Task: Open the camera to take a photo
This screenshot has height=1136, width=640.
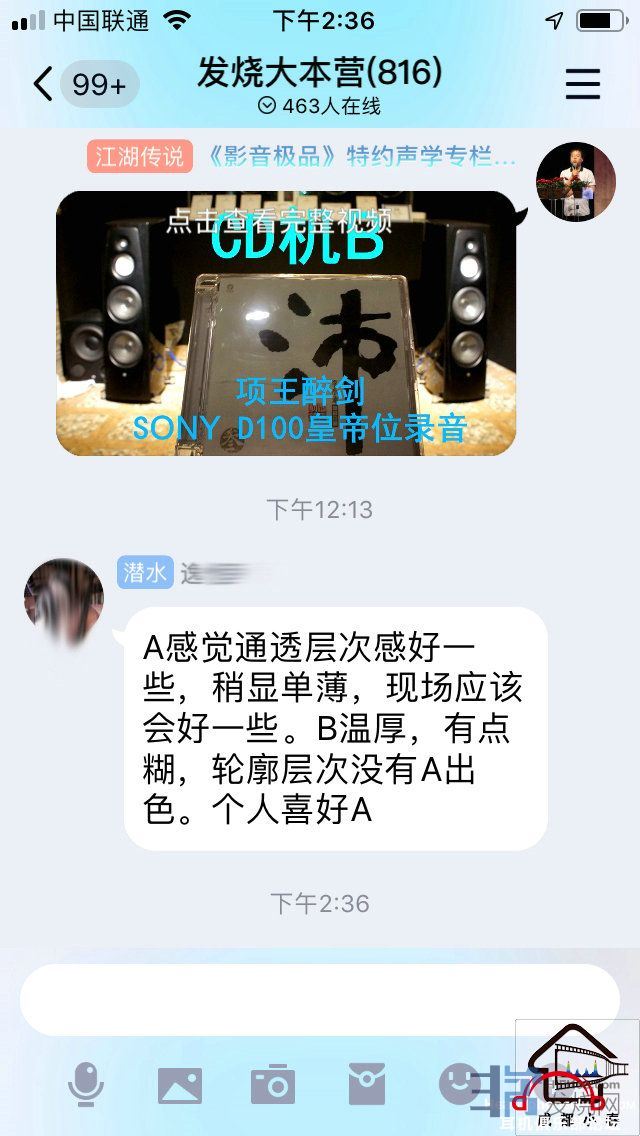Action: 273,1085
